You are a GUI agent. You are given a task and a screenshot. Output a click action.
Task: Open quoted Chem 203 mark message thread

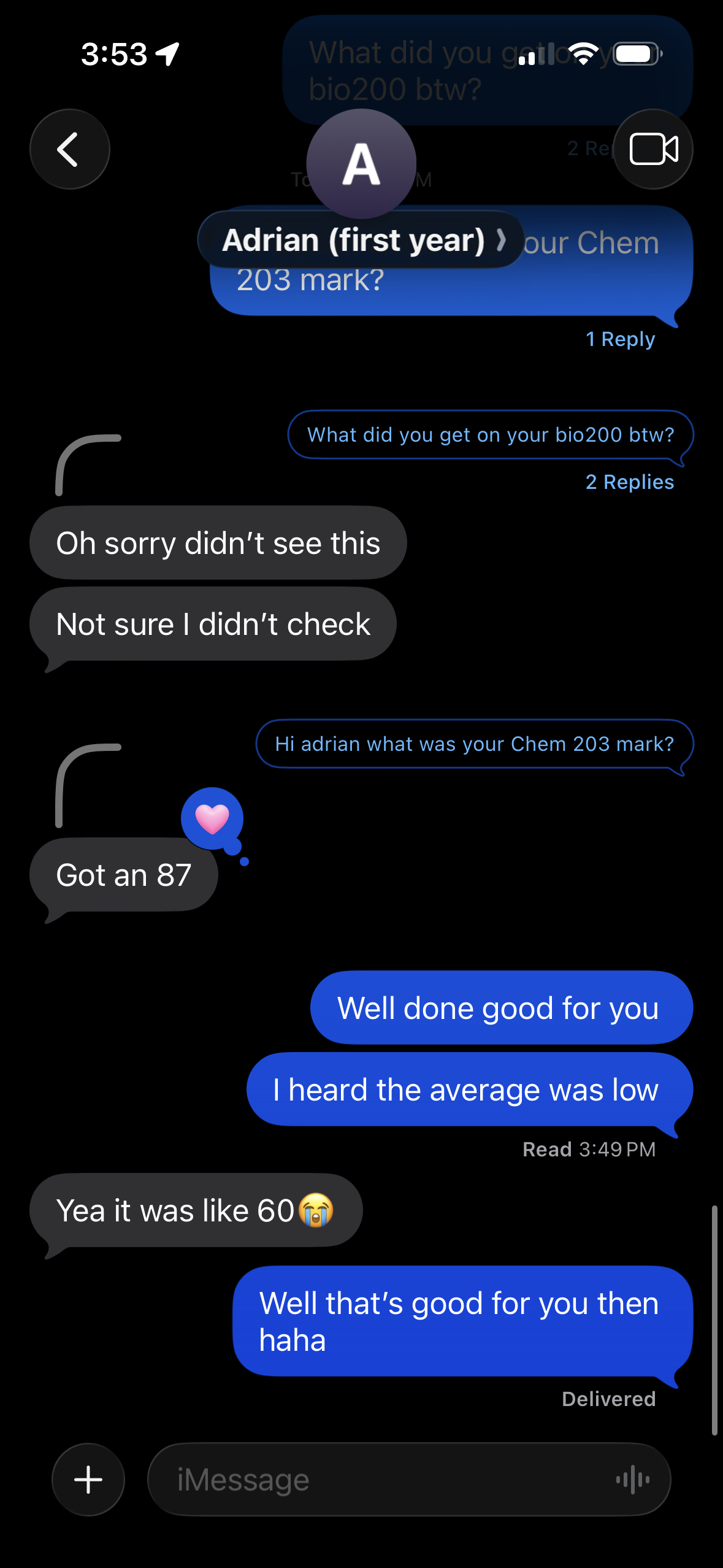(474, 744)
